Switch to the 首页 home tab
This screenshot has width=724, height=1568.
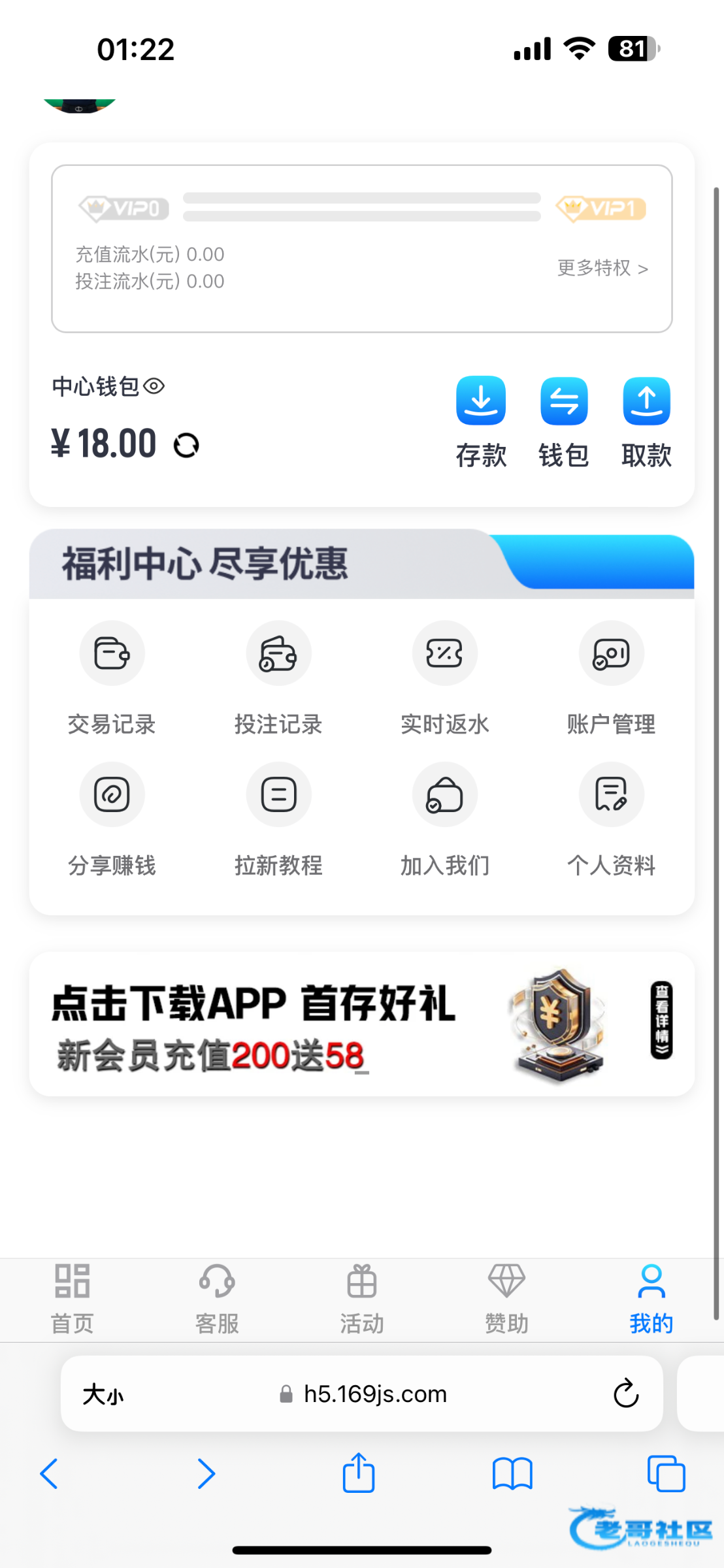click(72, 1298)
